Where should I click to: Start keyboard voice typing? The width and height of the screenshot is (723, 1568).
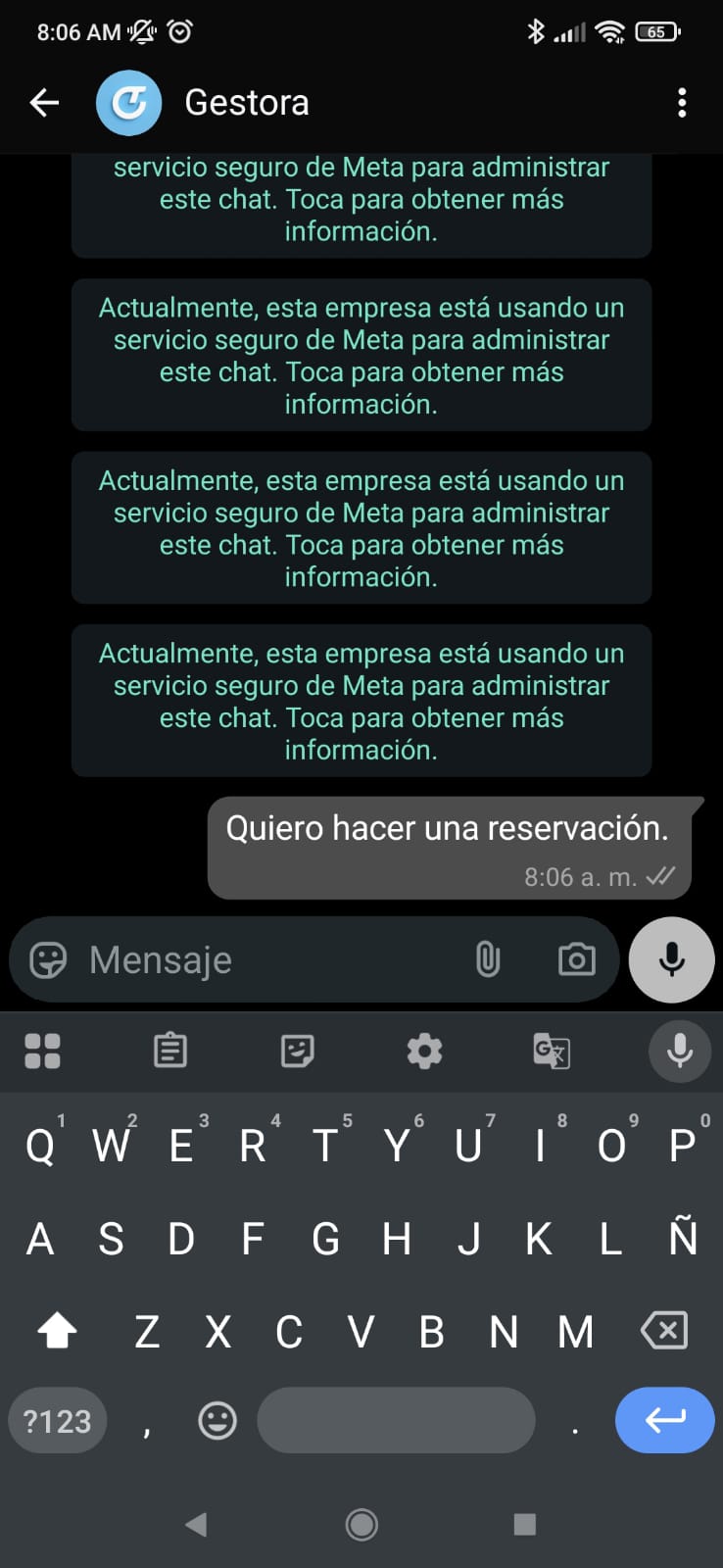(679, 1051)
